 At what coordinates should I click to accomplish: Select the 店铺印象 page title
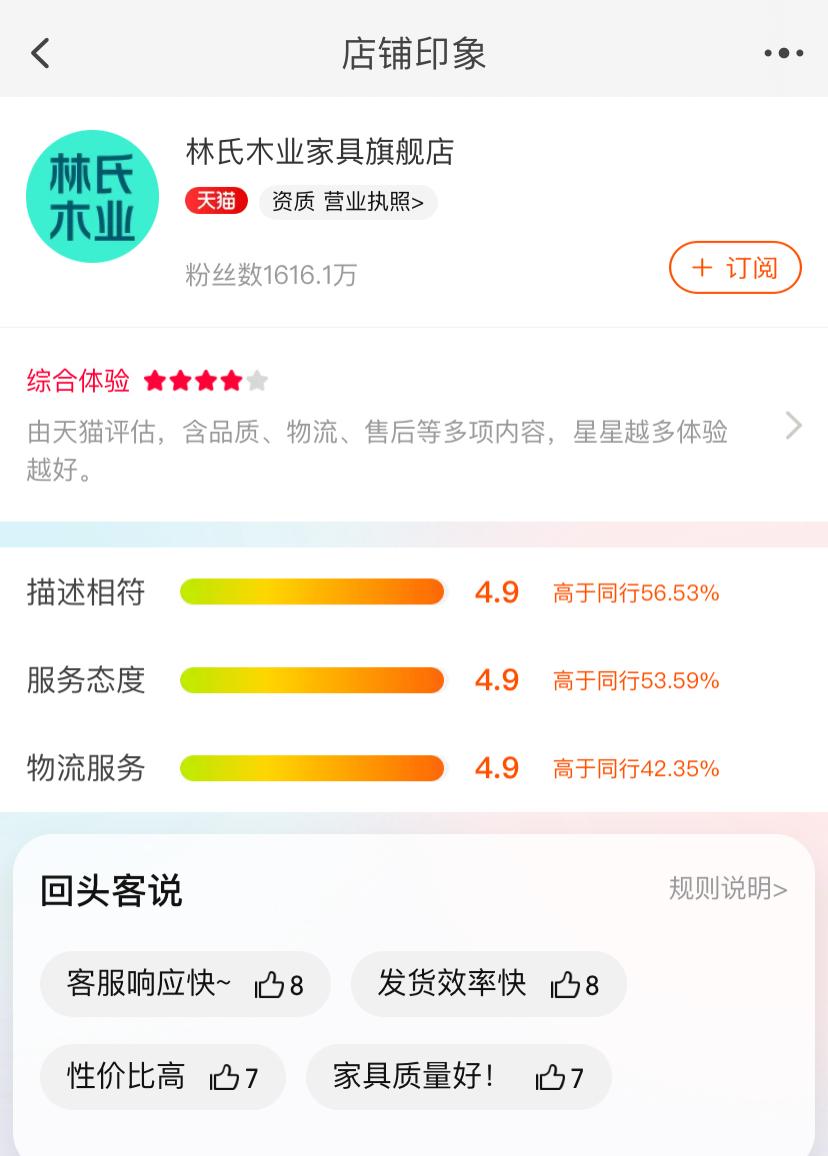pyautogui.click(x=414, y=51)
